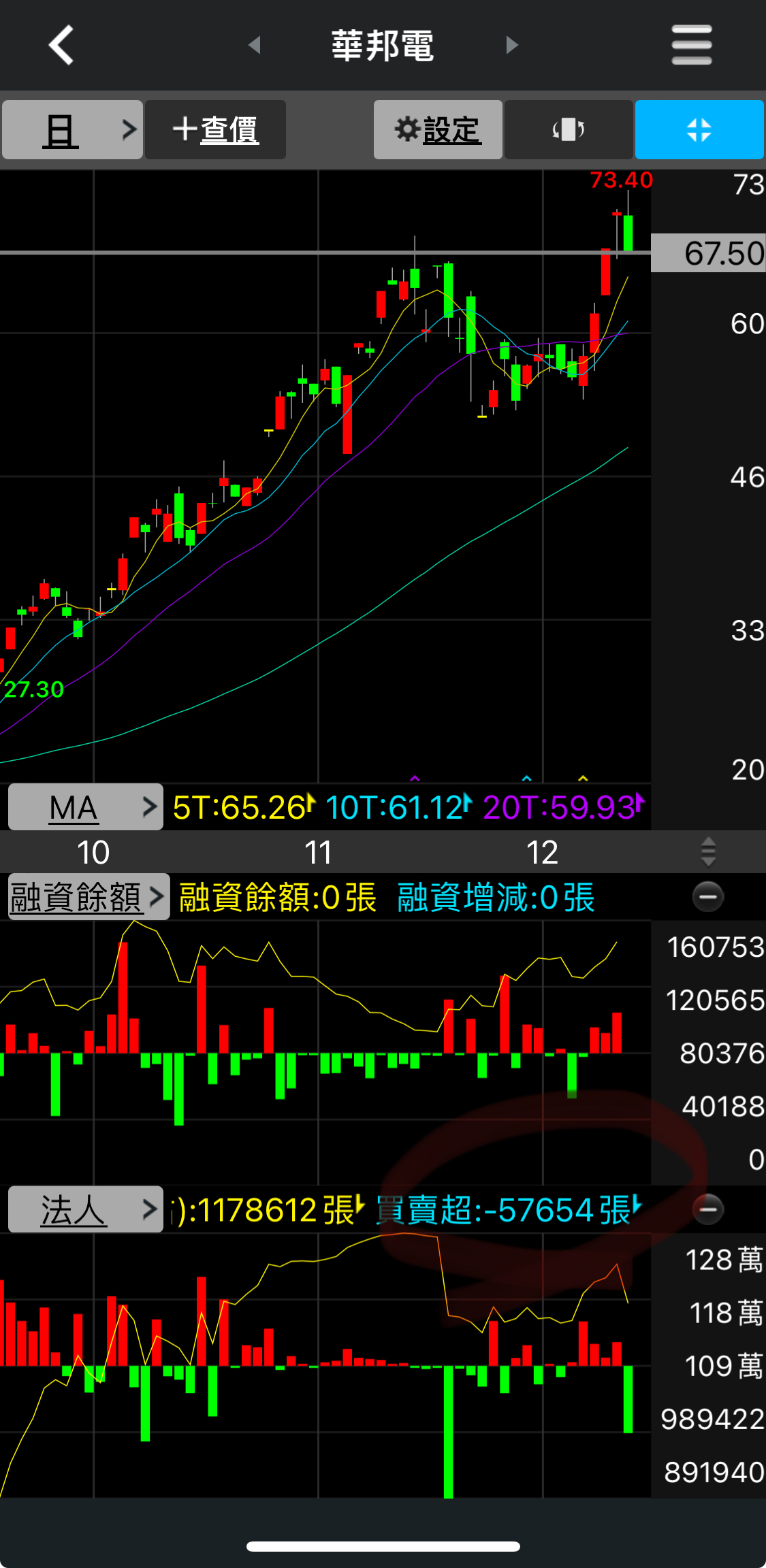Switch to the previous stock
This screenshot has height=1568, width=766.
pyautogui.click(x=255, y=45)
